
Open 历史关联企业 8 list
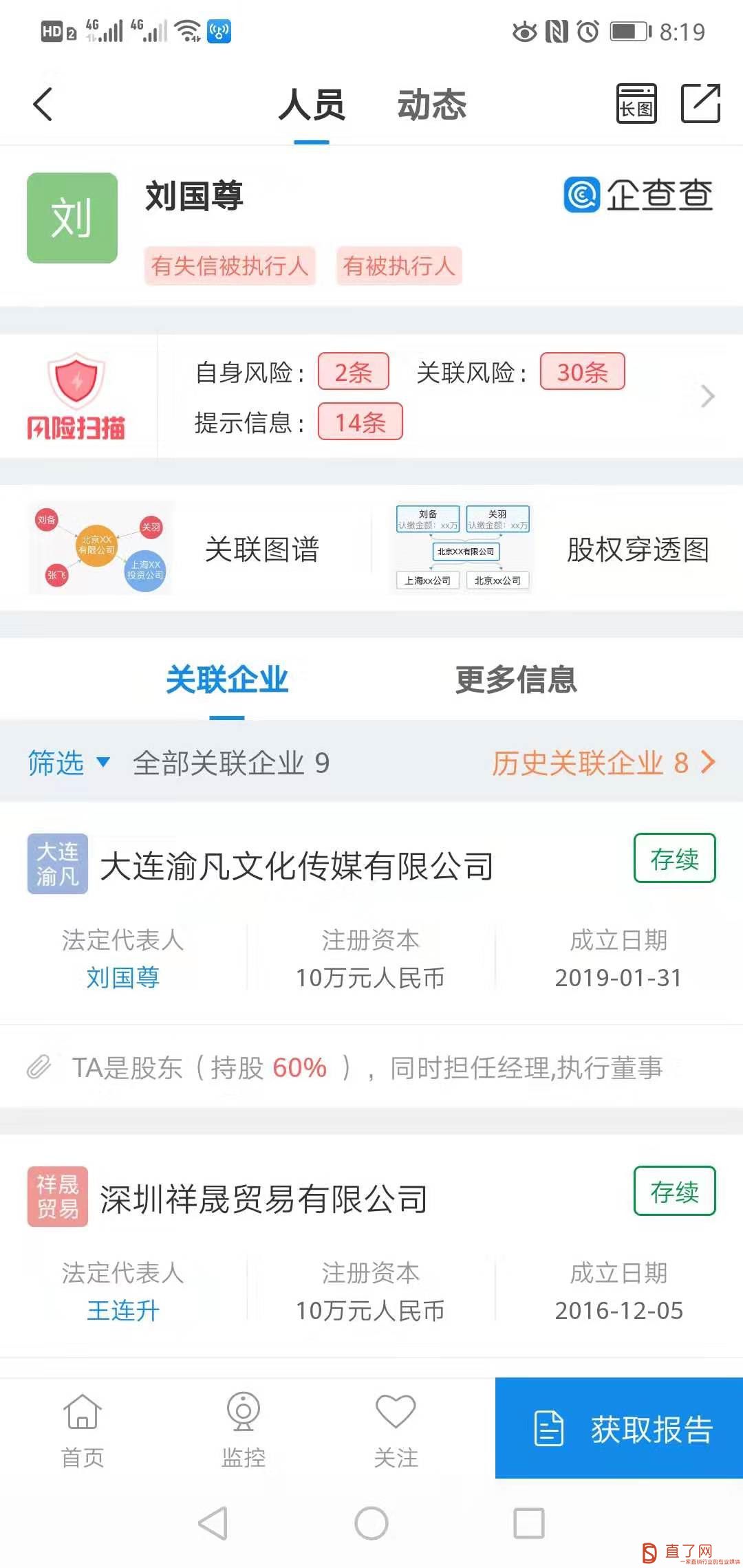click(x=603, y=763)
